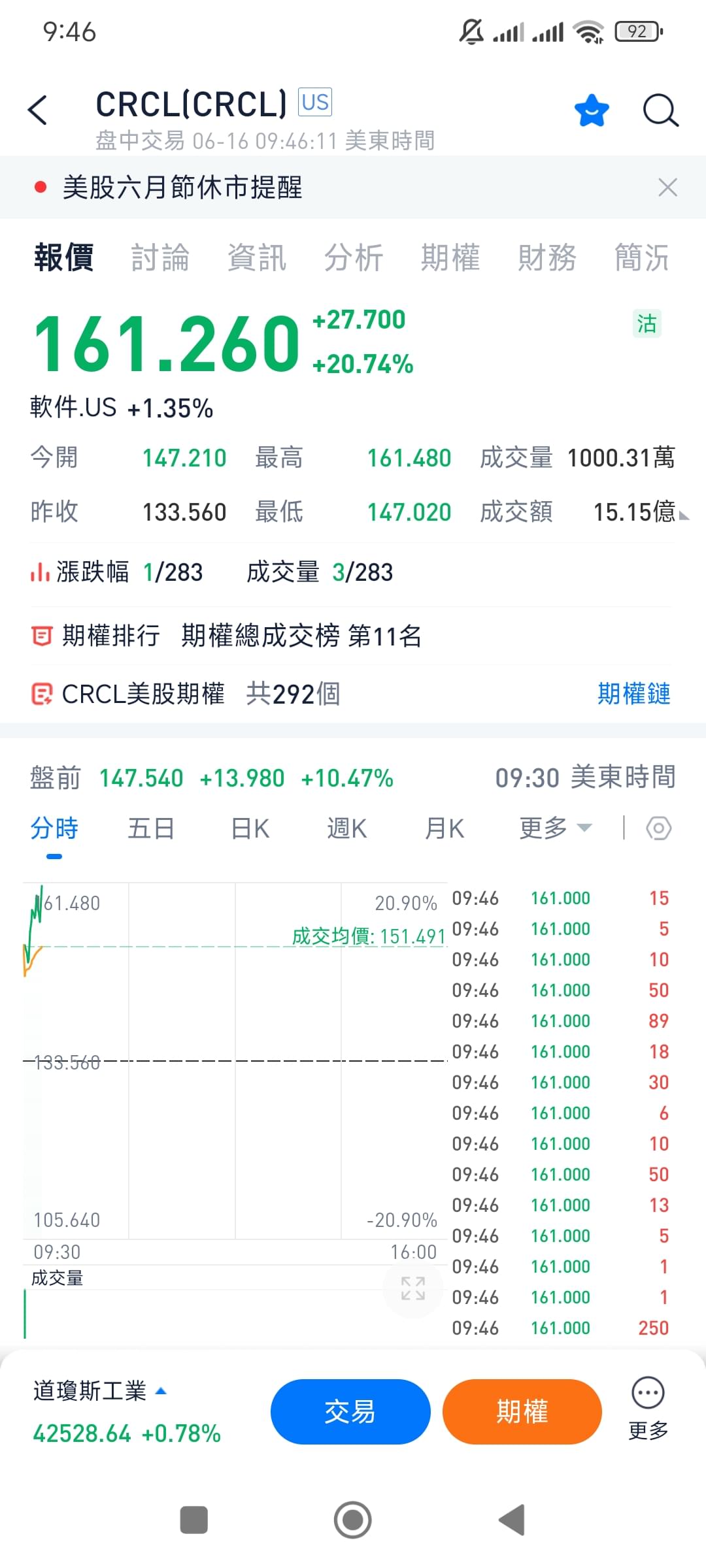
Task: Open the 分析 tab
Action: point(354,257)
